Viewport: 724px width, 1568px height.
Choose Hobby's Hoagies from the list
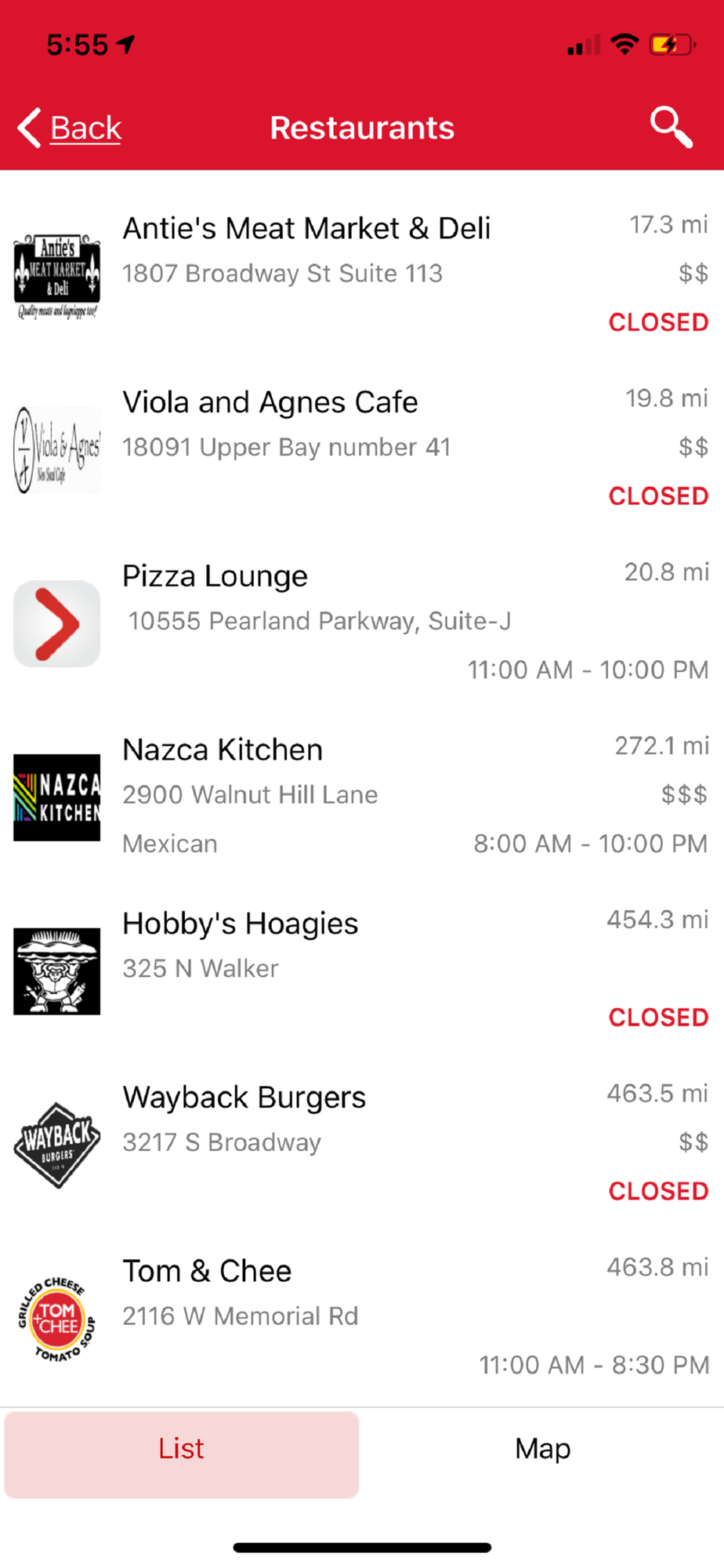pos(241,924)
